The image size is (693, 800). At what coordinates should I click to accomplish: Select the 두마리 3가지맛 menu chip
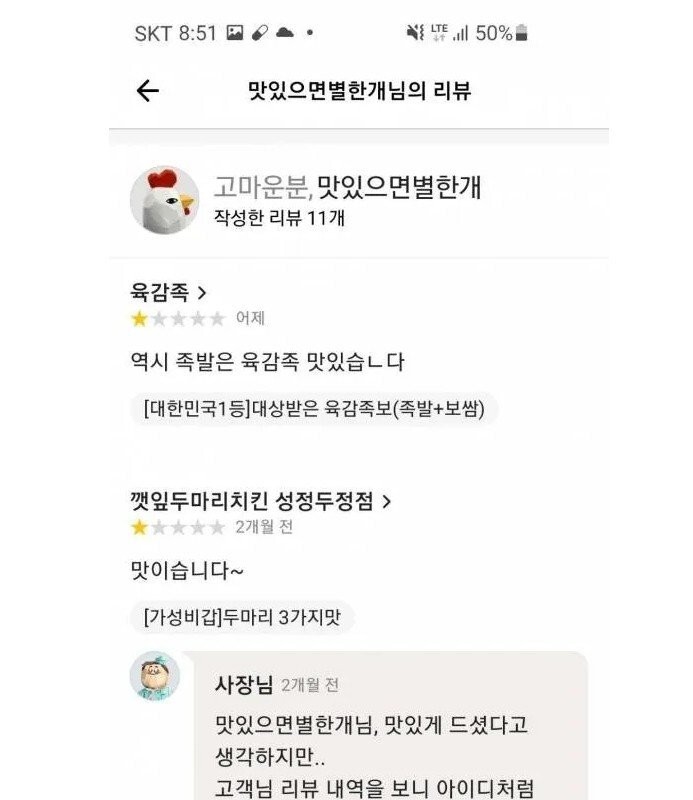pos(242,617)
